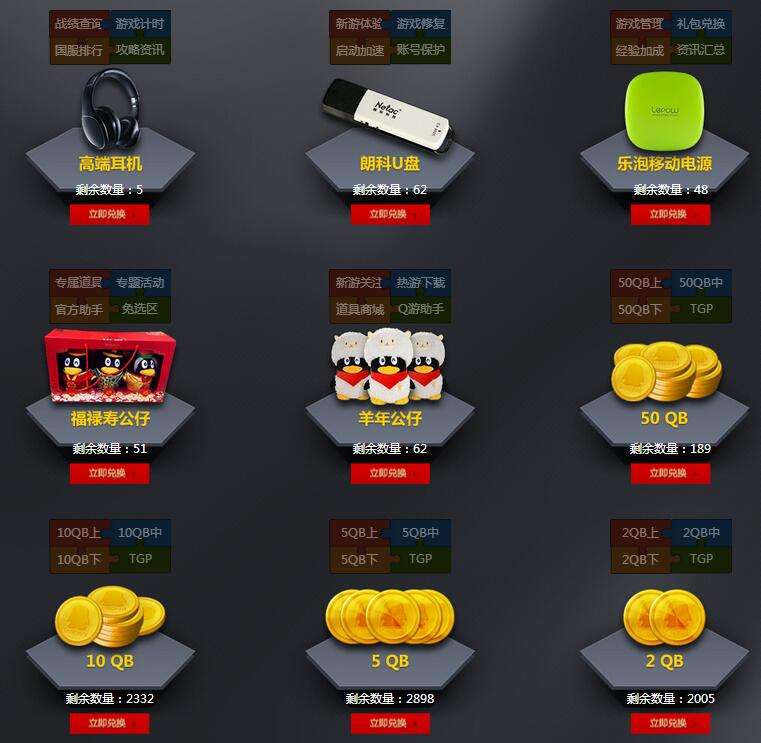Exchange puzzle pieces for 10 QB
This screenshot has height=743, width=761.
click(109, 723)
